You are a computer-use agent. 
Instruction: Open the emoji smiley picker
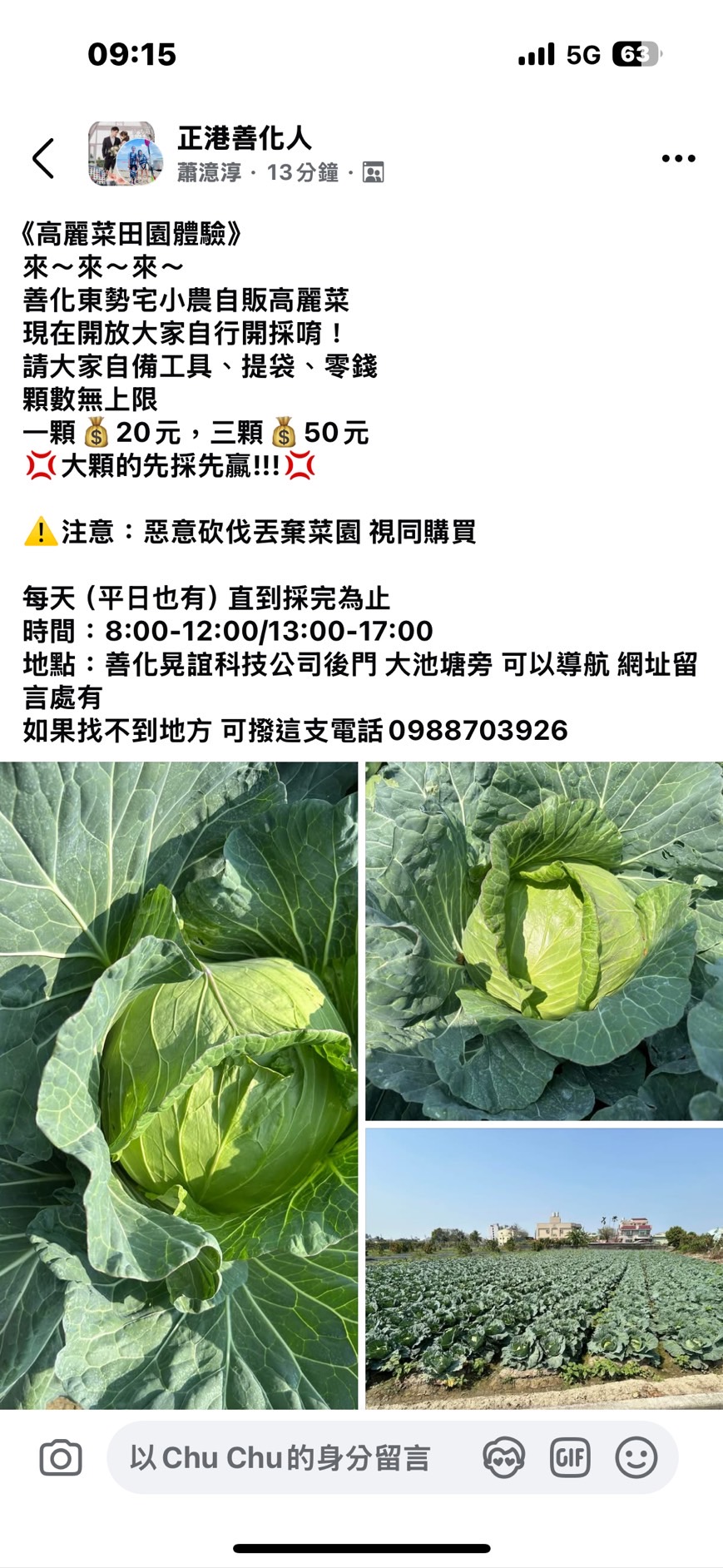(x=636, y=1457)
